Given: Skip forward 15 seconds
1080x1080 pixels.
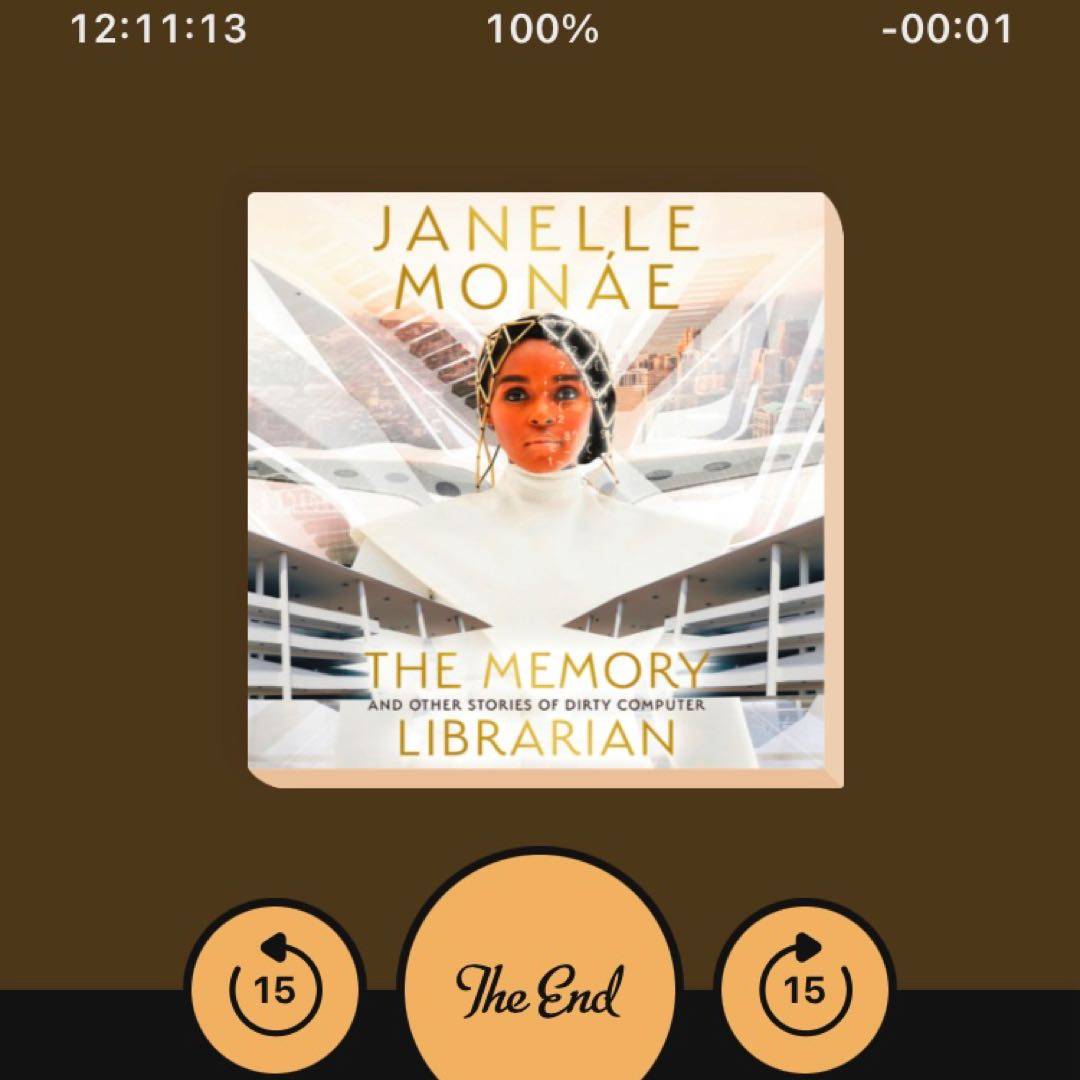Looking at the screenshot, I should click(805, 988).
